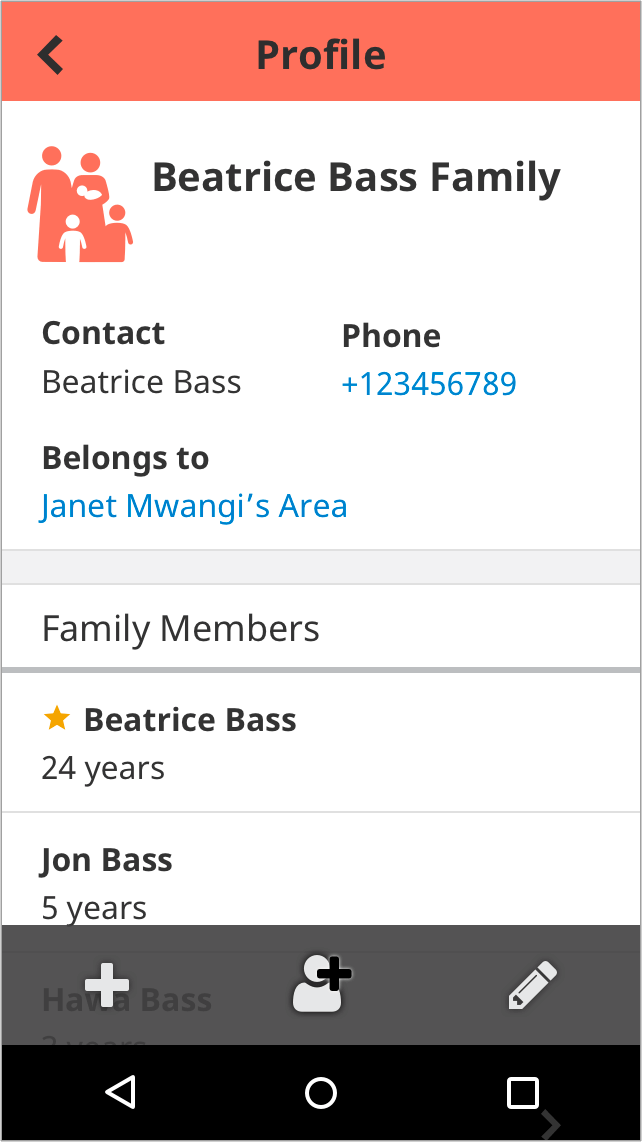Edit the family profile with pencil icon
The image size is (642, 1142).
click(x=533, y=985)
